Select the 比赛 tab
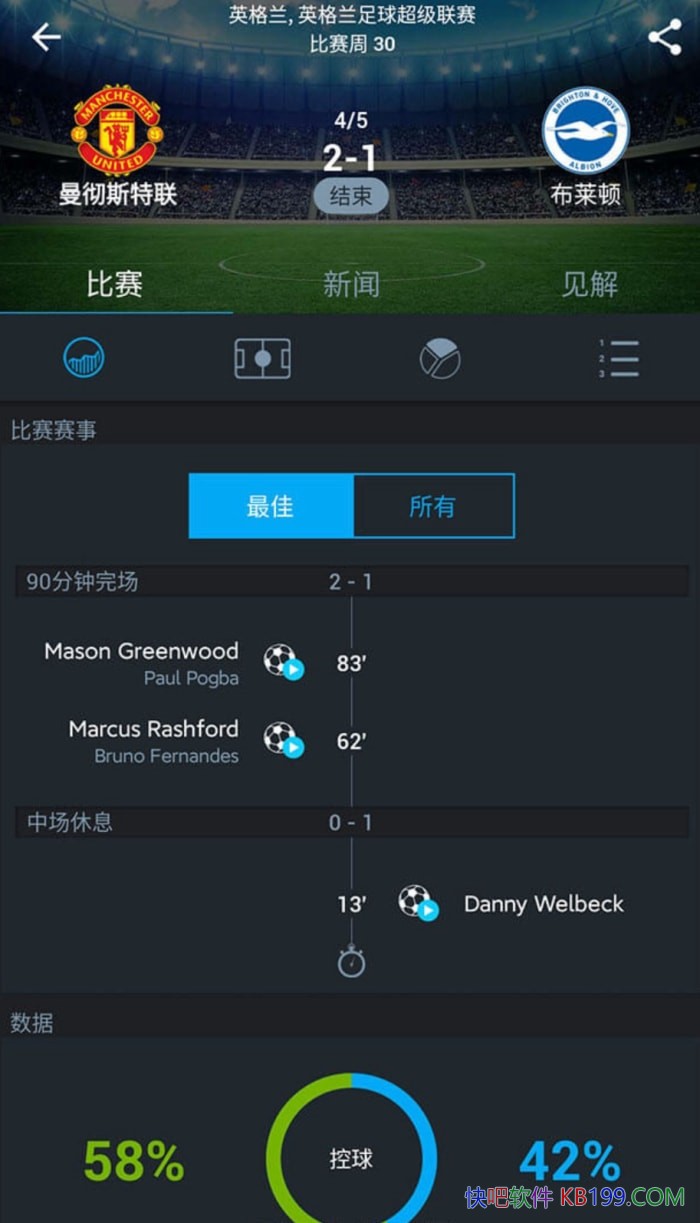This screenshot has width=700, height=1223. click(115, 284)
